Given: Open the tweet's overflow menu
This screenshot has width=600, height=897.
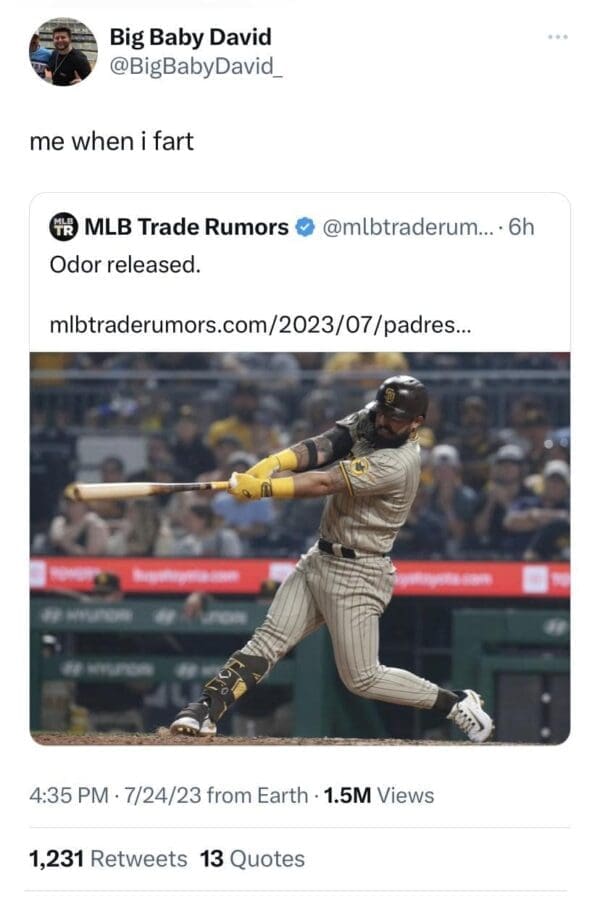Looking at the screenshot, I should (557, 37).
